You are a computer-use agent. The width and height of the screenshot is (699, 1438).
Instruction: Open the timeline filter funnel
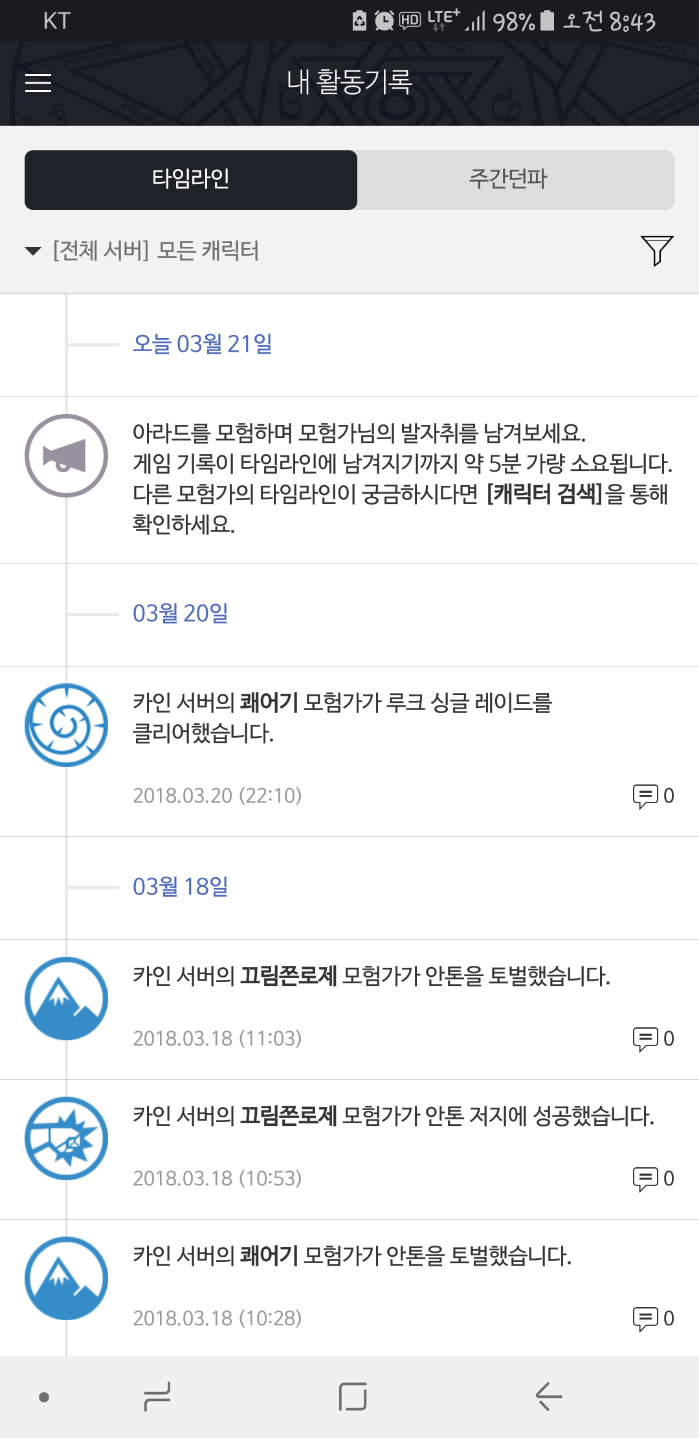[657, 250]
